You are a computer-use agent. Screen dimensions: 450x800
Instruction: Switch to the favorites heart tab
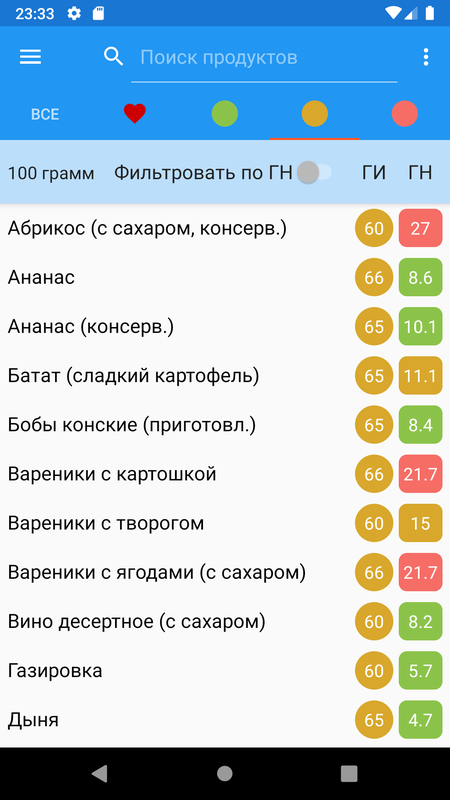(135, 113)
